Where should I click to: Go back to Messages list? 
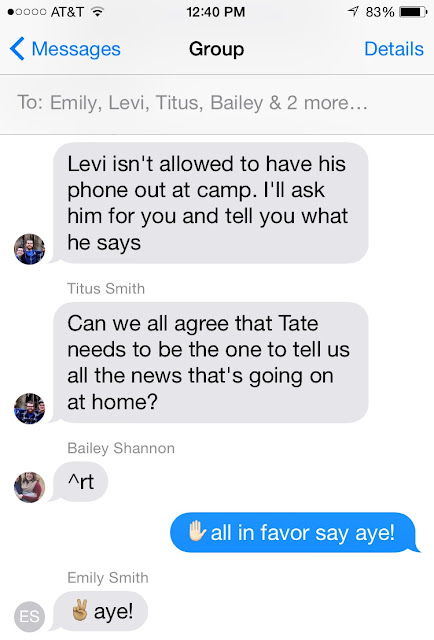(x=65, y=49)
